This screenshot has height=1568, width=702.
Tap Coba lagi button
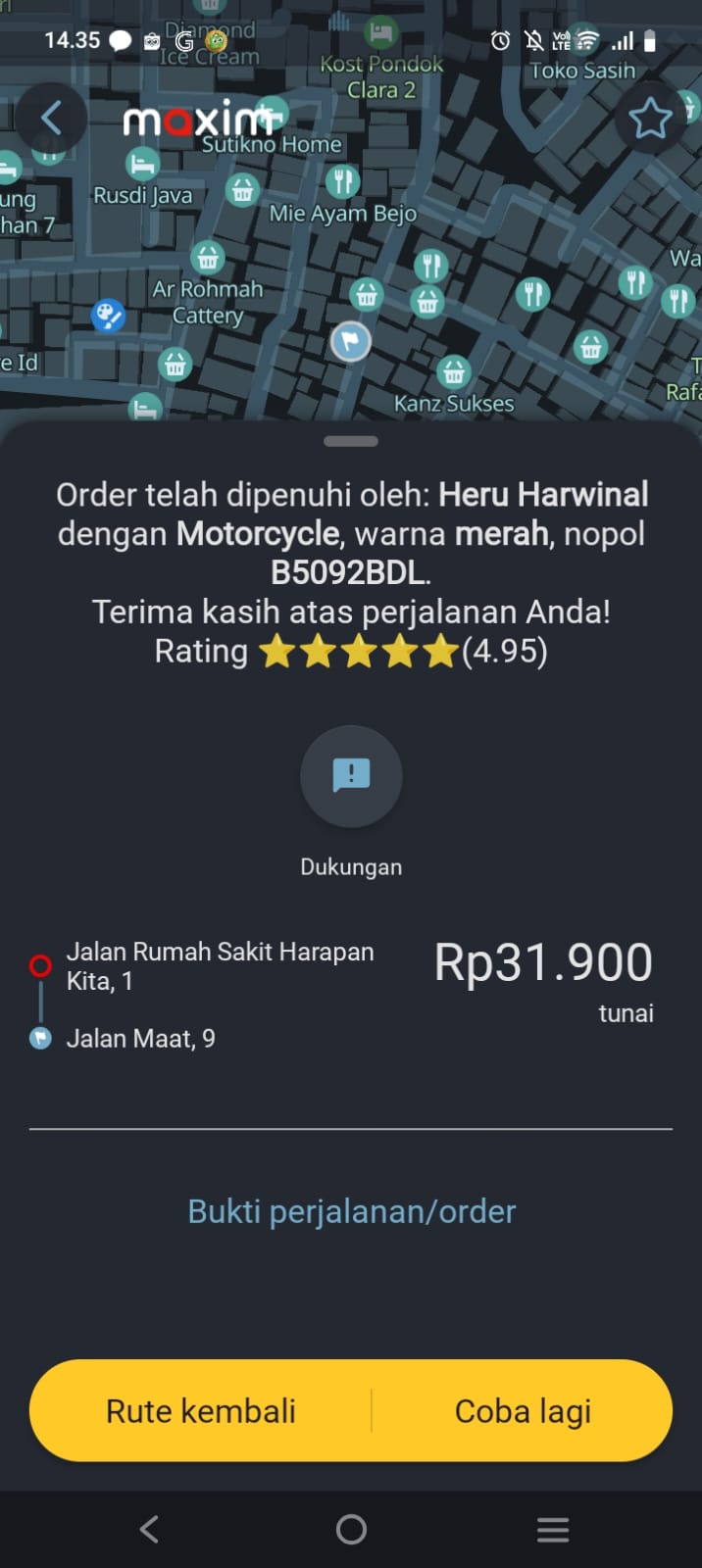(523, 1411)
